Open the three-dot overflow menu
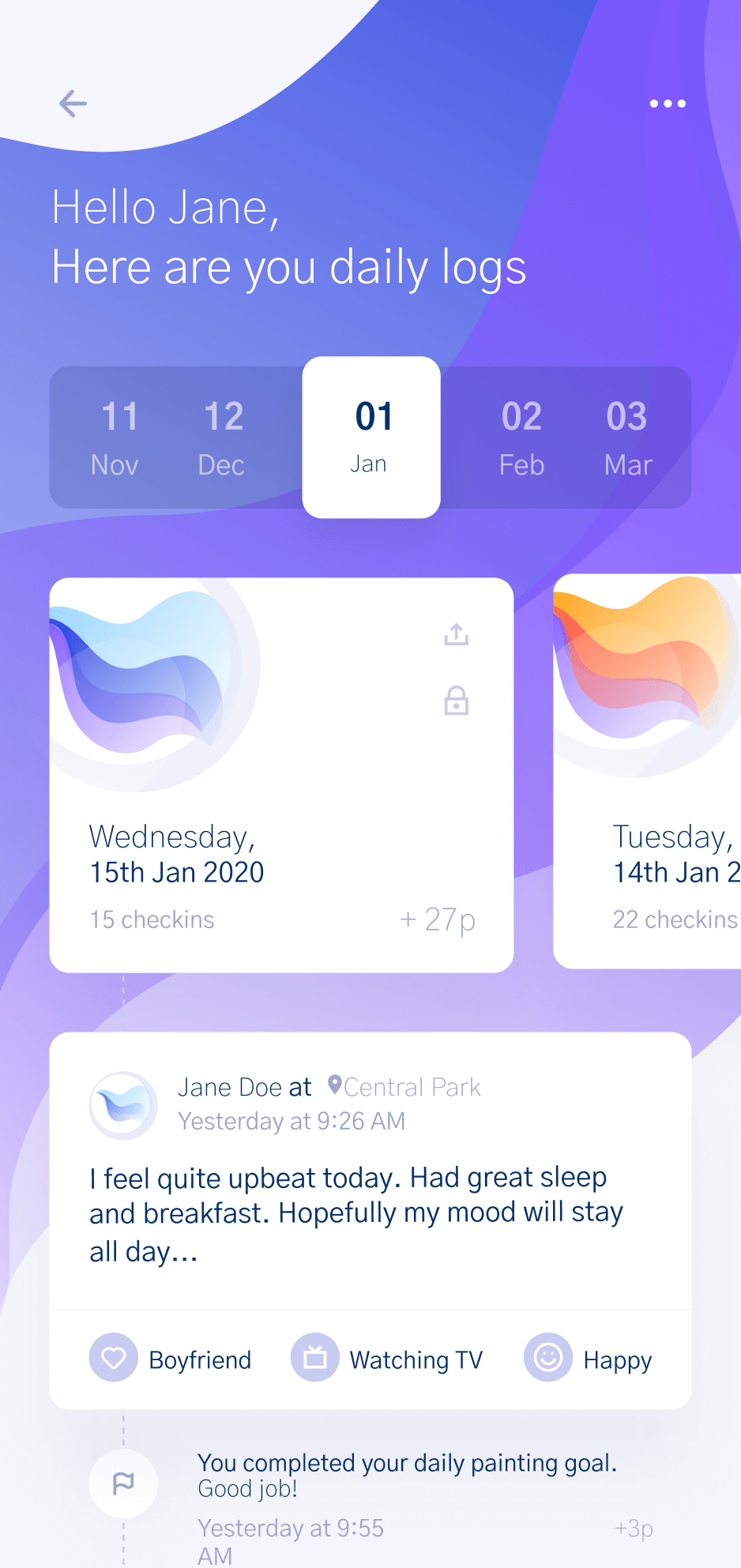The height and width of the screenshot is (1568, 741). point(668,103)
